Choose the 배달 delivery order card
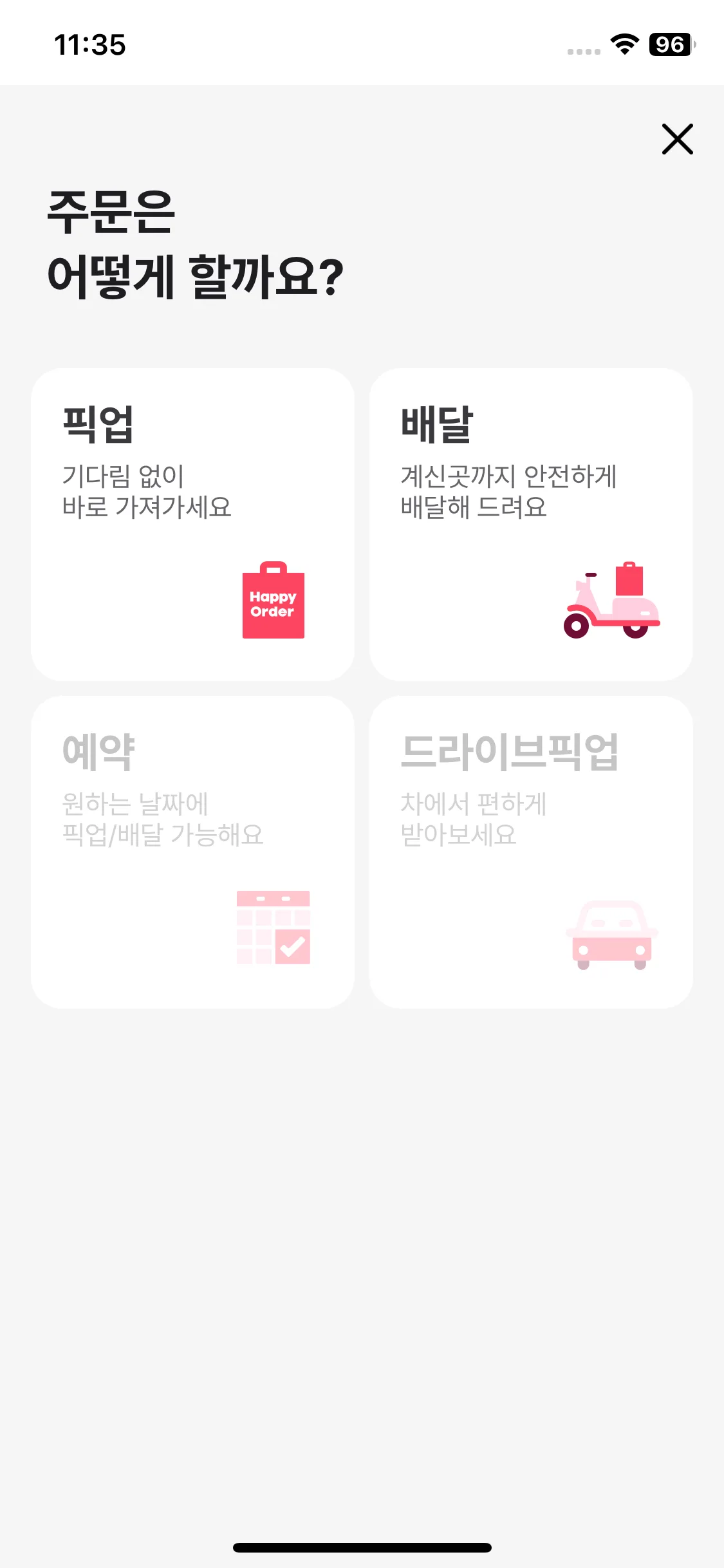724x1568 pixels. coord(531,524)
